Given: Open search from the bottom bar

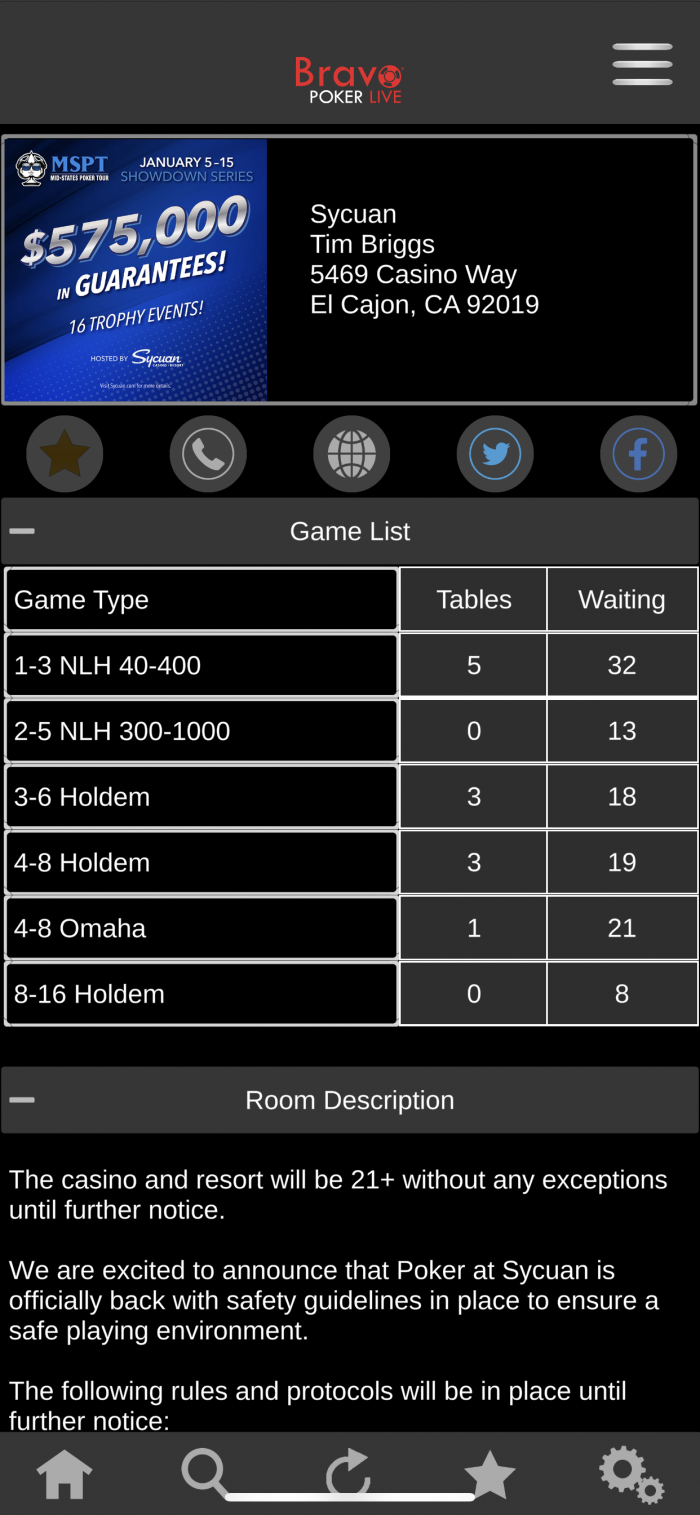Looking at the screenshot, I should click(x=205, y=1474).
